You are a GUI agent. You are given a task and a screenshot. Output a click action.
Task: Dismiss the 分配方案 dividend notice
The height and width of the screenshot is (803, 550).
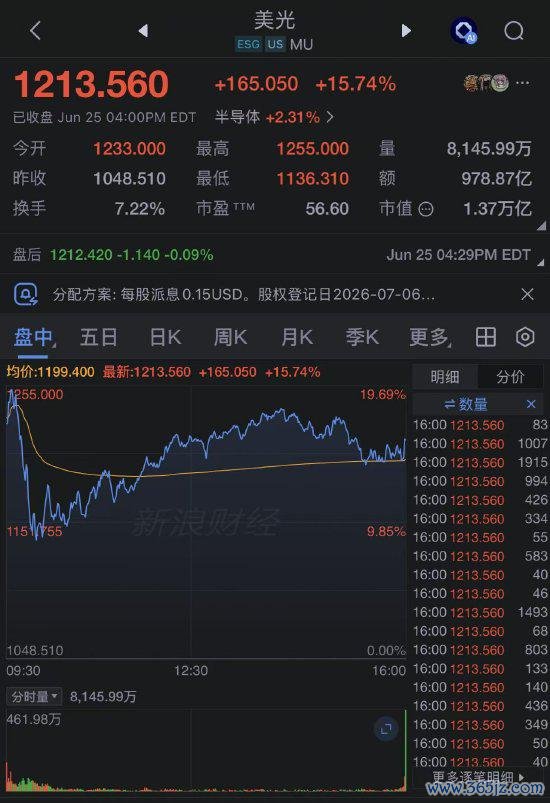point(527,294)
